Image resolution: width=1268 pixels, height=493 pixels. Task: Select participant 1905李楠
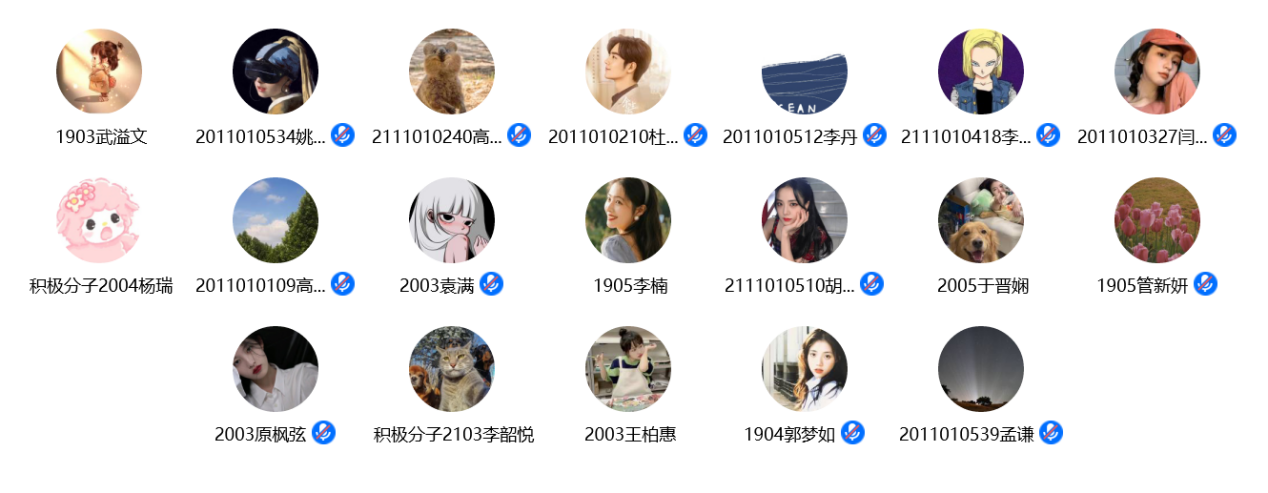pyautogui.click(x=628, y=221)
